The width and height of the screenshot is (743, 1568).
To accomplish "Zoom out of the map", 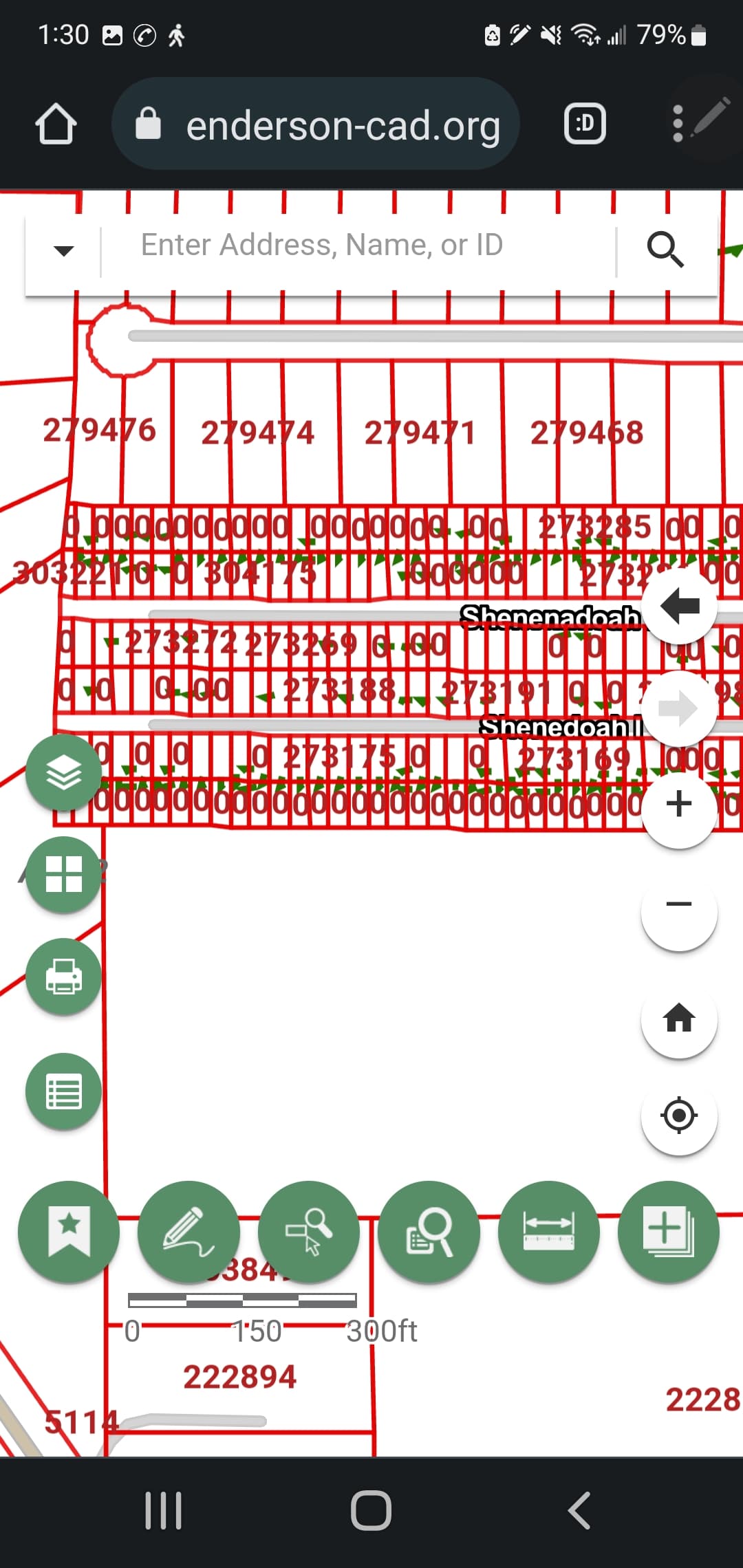I will coord(679,904).
